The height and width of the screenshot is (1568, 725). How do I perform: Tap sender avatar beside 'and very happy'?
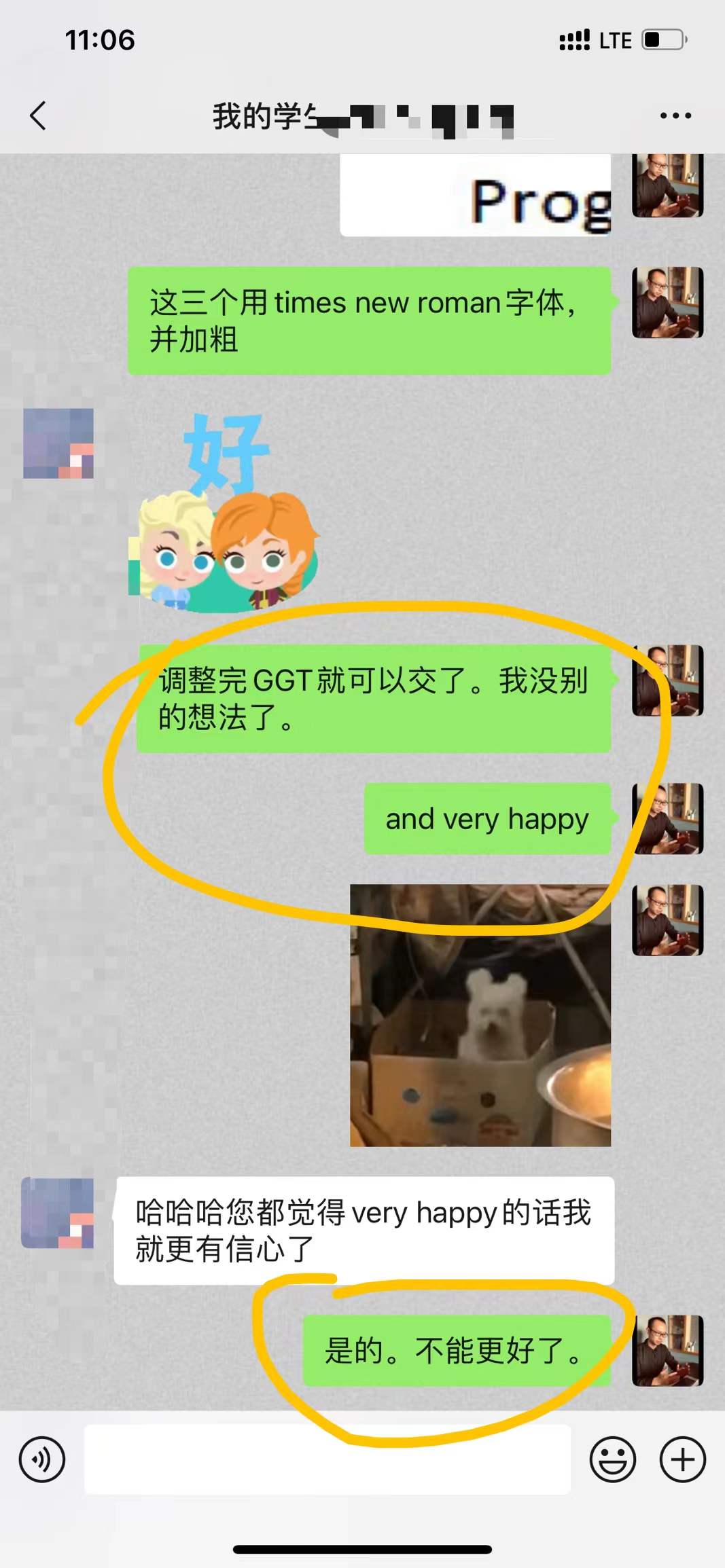667,818
